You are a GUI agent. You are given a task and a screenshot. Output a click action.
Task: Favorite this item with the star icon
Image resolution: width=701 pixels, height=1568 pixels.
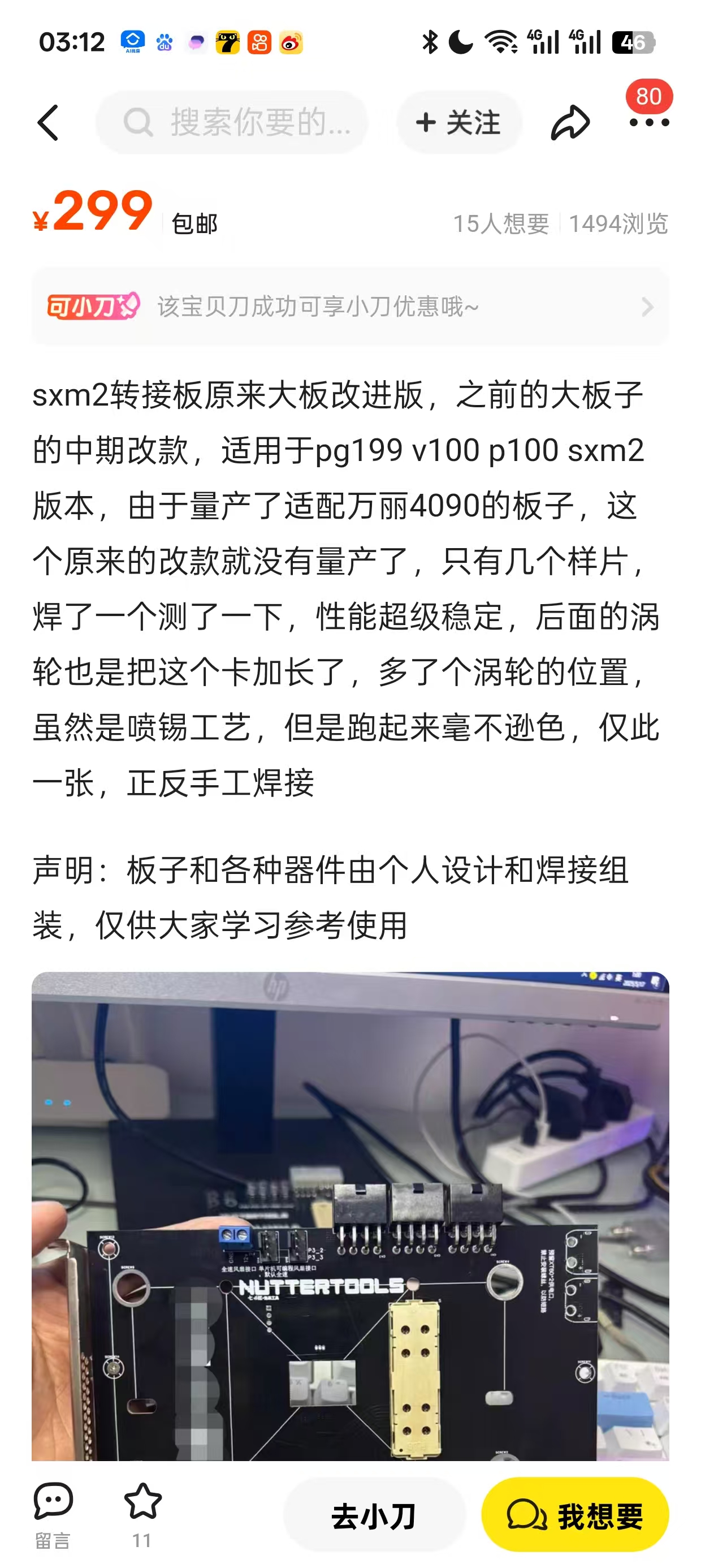(x=142, y=1514)
